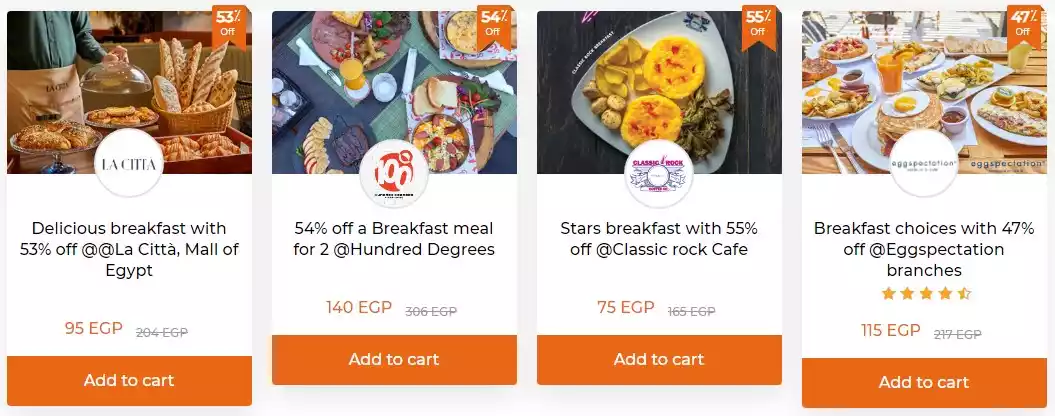Add Hundred Degrees breakfast meal to cart

(394, 359)
